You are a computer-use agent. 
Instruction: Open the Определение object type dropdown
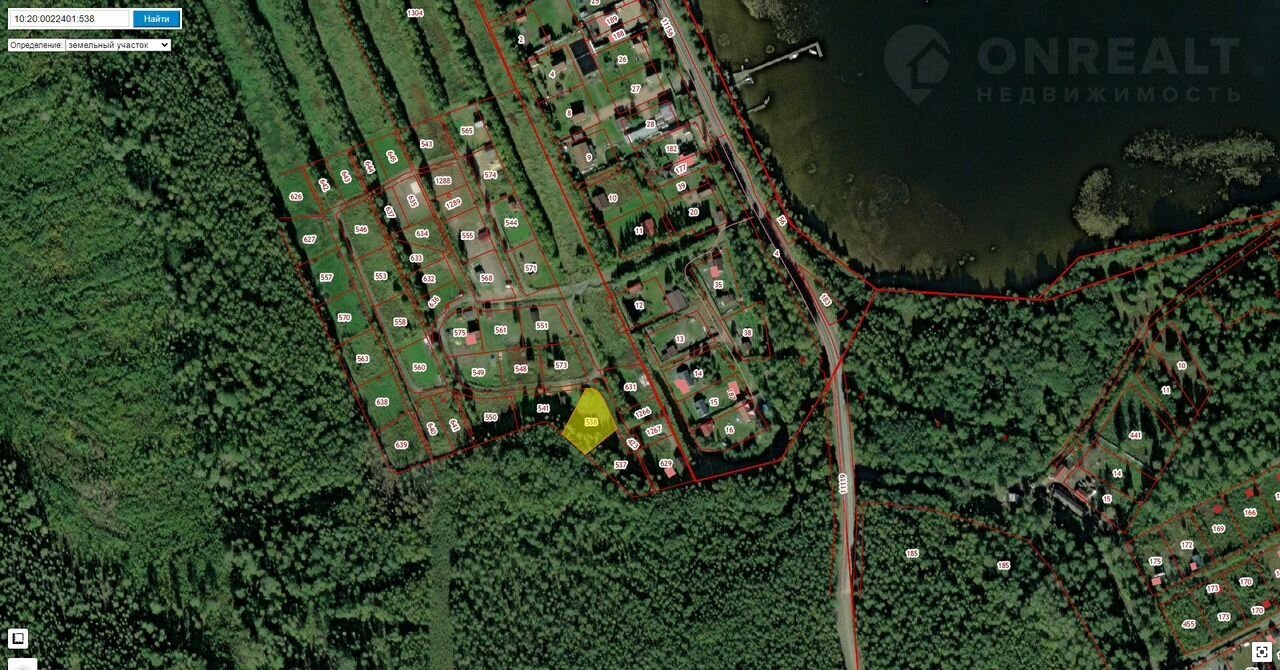(118, 45)
